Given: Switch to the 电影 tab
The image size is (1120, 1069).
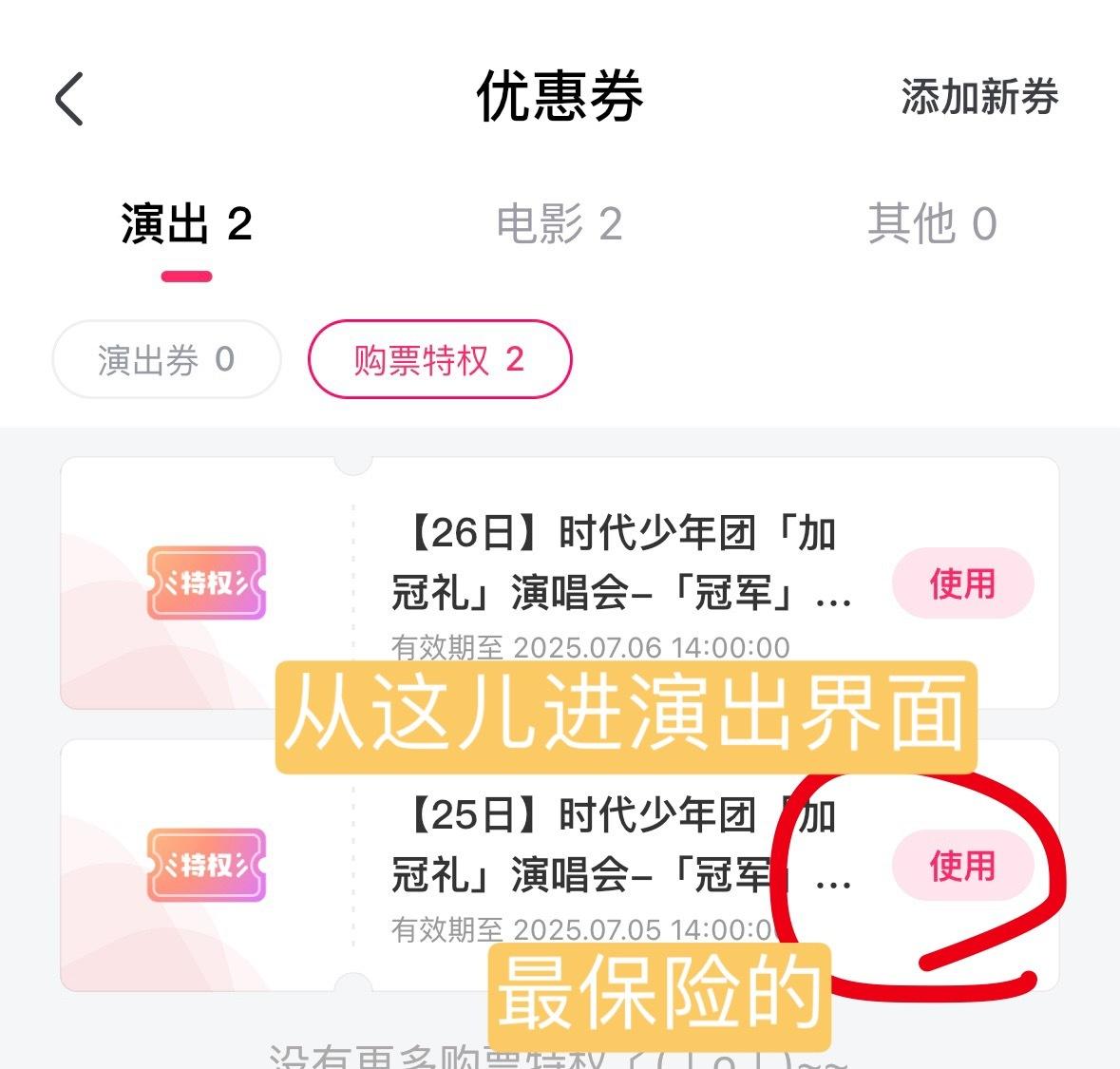Looking at the screenshot, I should click(559, 224).
